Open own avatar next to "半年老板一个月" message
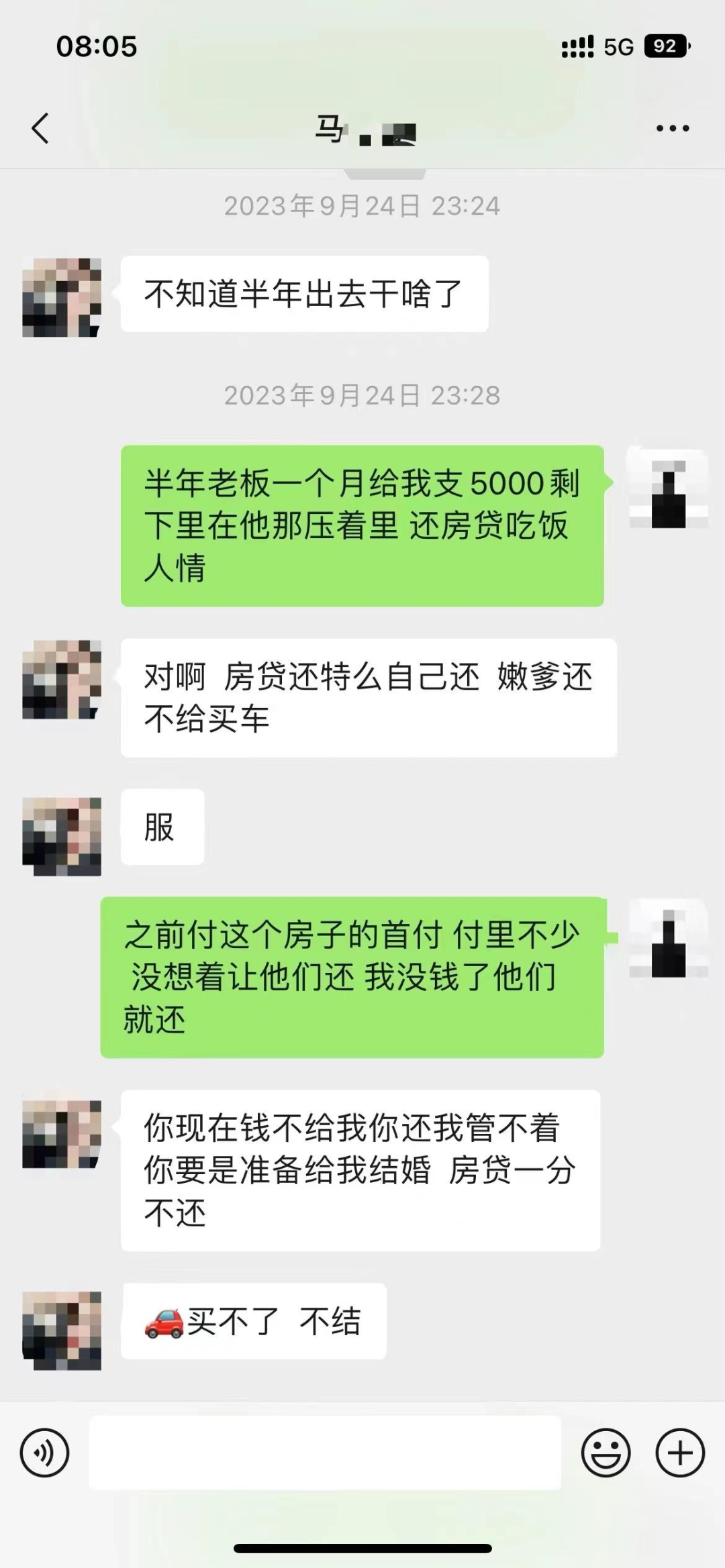This screenshot has height=1568, width=725. point(668,488)
